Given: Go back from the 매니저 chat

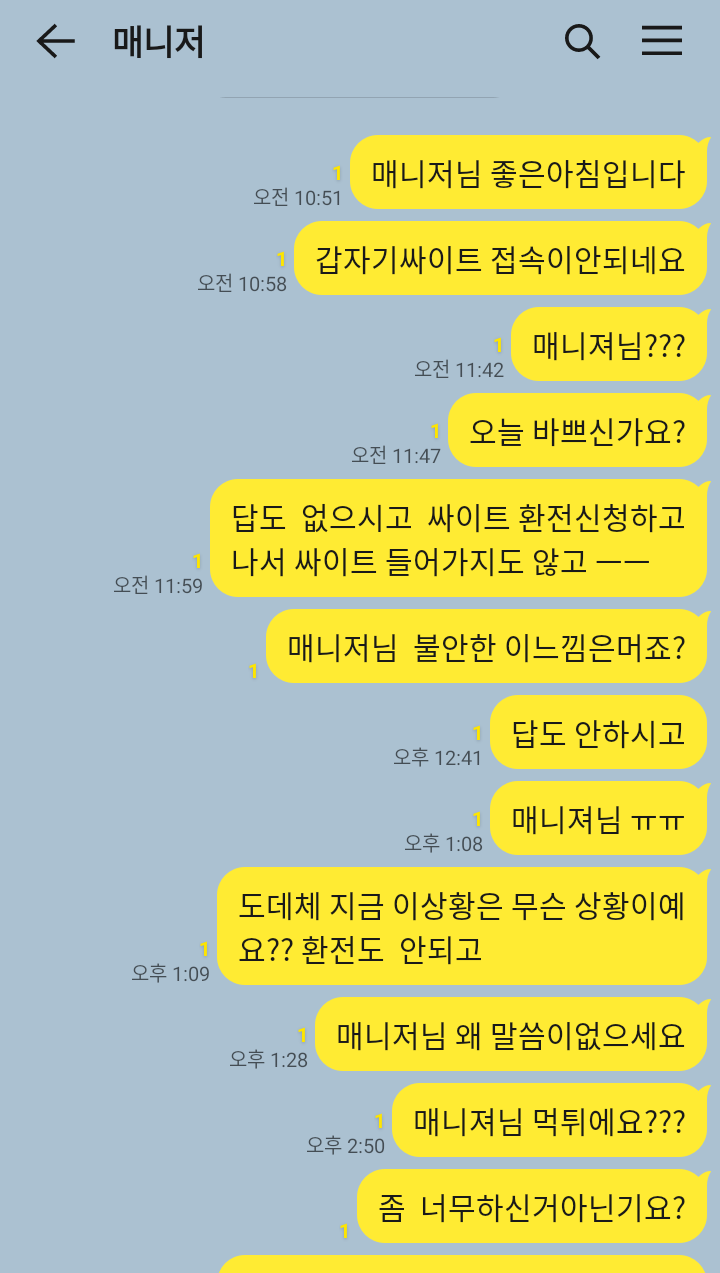Looking at the screenshot, I should coord(55,41).
